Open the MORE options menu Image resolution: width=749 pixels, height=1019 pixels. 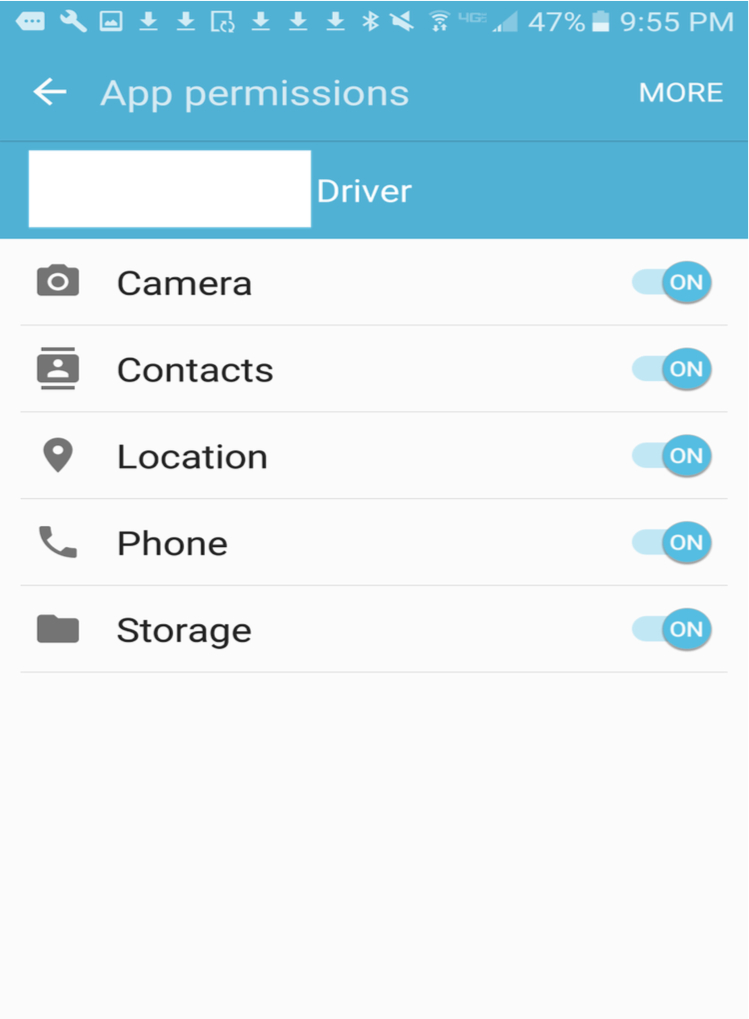(x=680, y=93)
